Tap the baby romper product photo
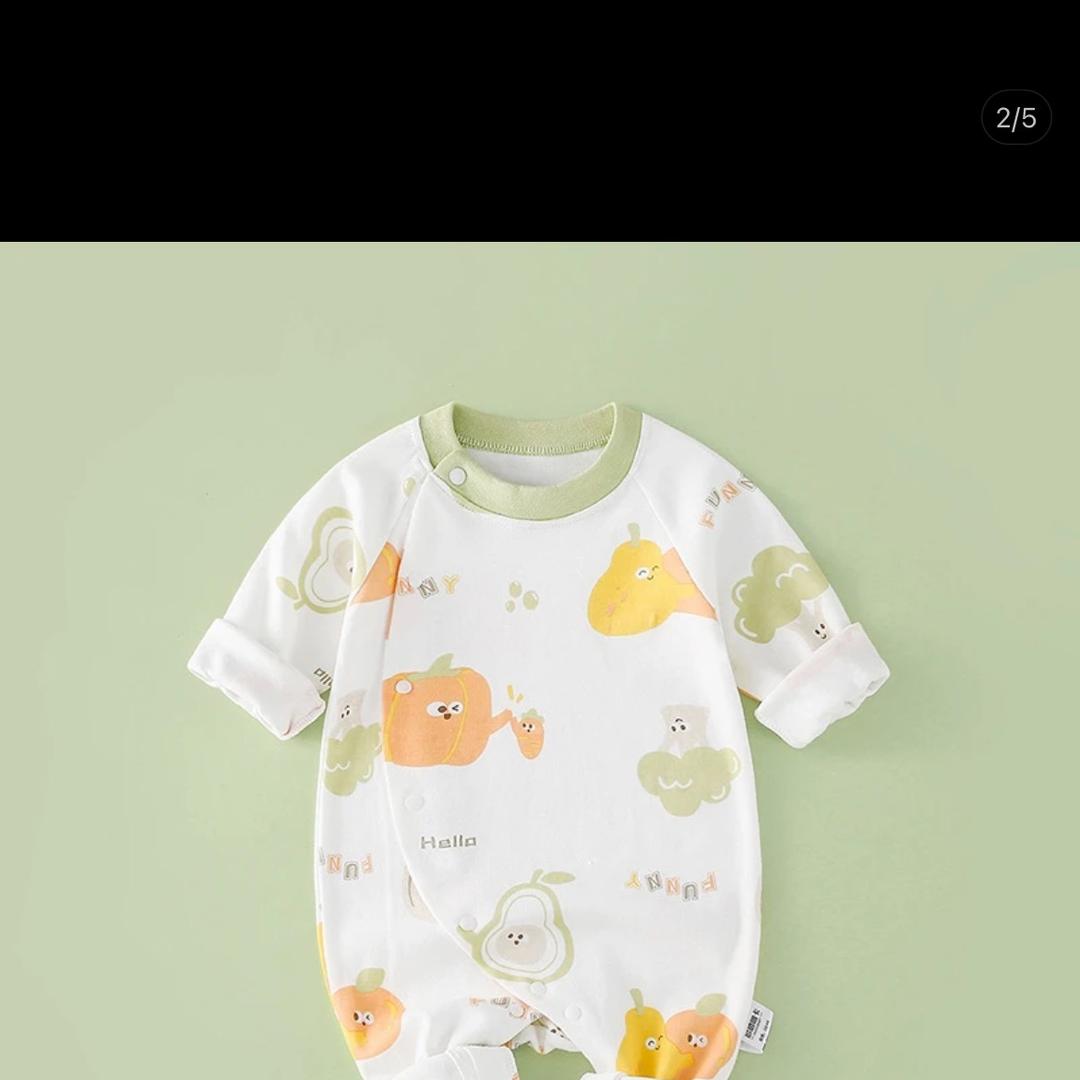 (x=540, y=700)
